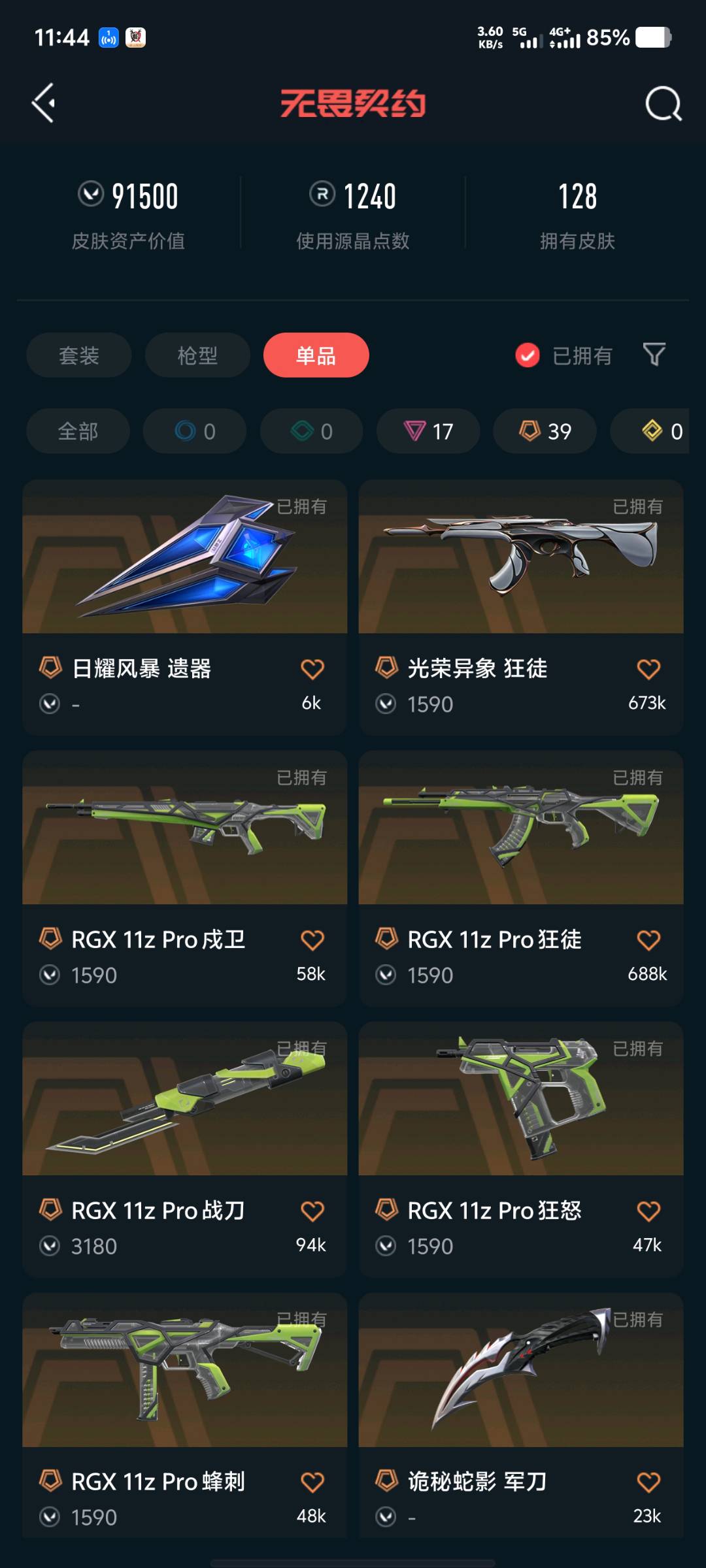This screenshot has height=1568, width=706.
Task: Like the RGX 11z Pro 戍卫 skin
Action: point(312,940)
